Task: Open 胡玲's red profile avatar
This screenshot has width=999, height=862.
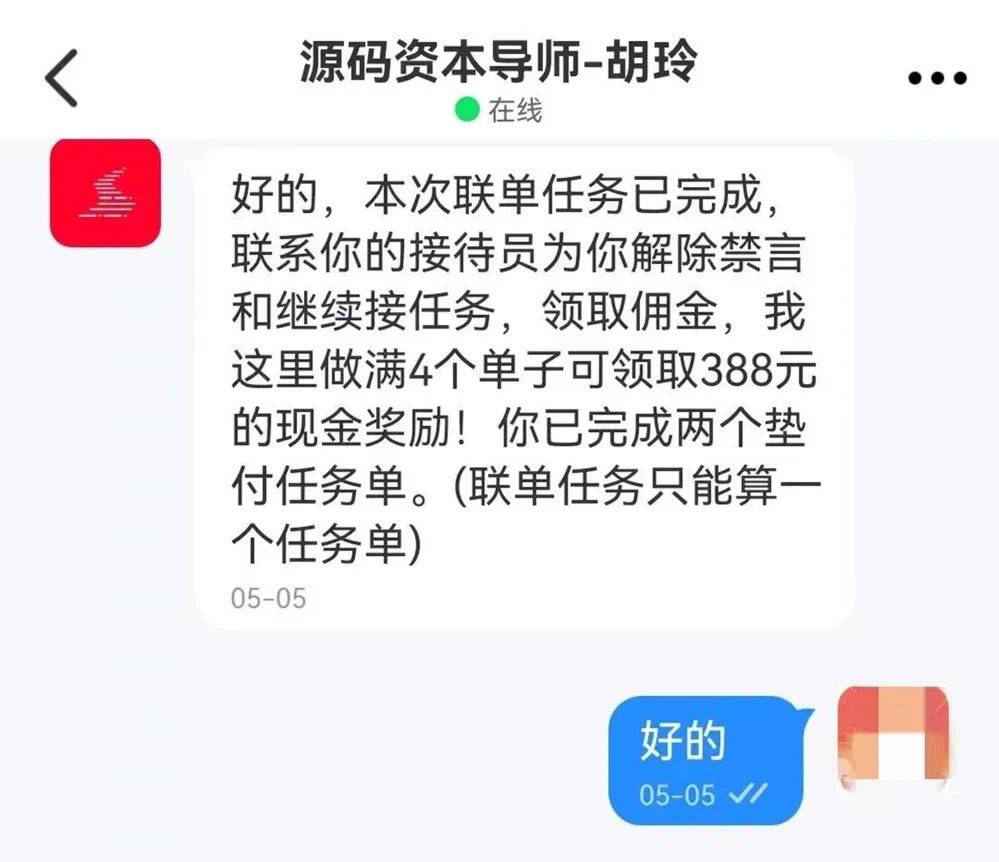Action: tap(105, 193)
